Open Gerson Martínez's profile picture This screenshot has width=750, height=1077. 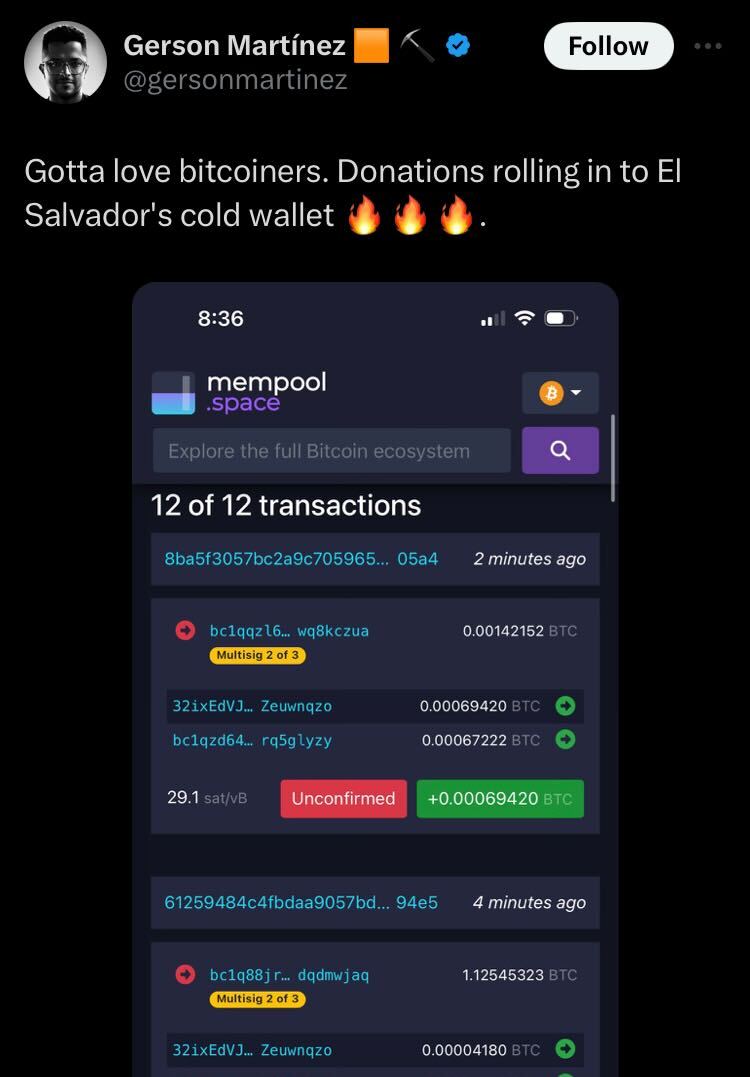tap(65, 62)
